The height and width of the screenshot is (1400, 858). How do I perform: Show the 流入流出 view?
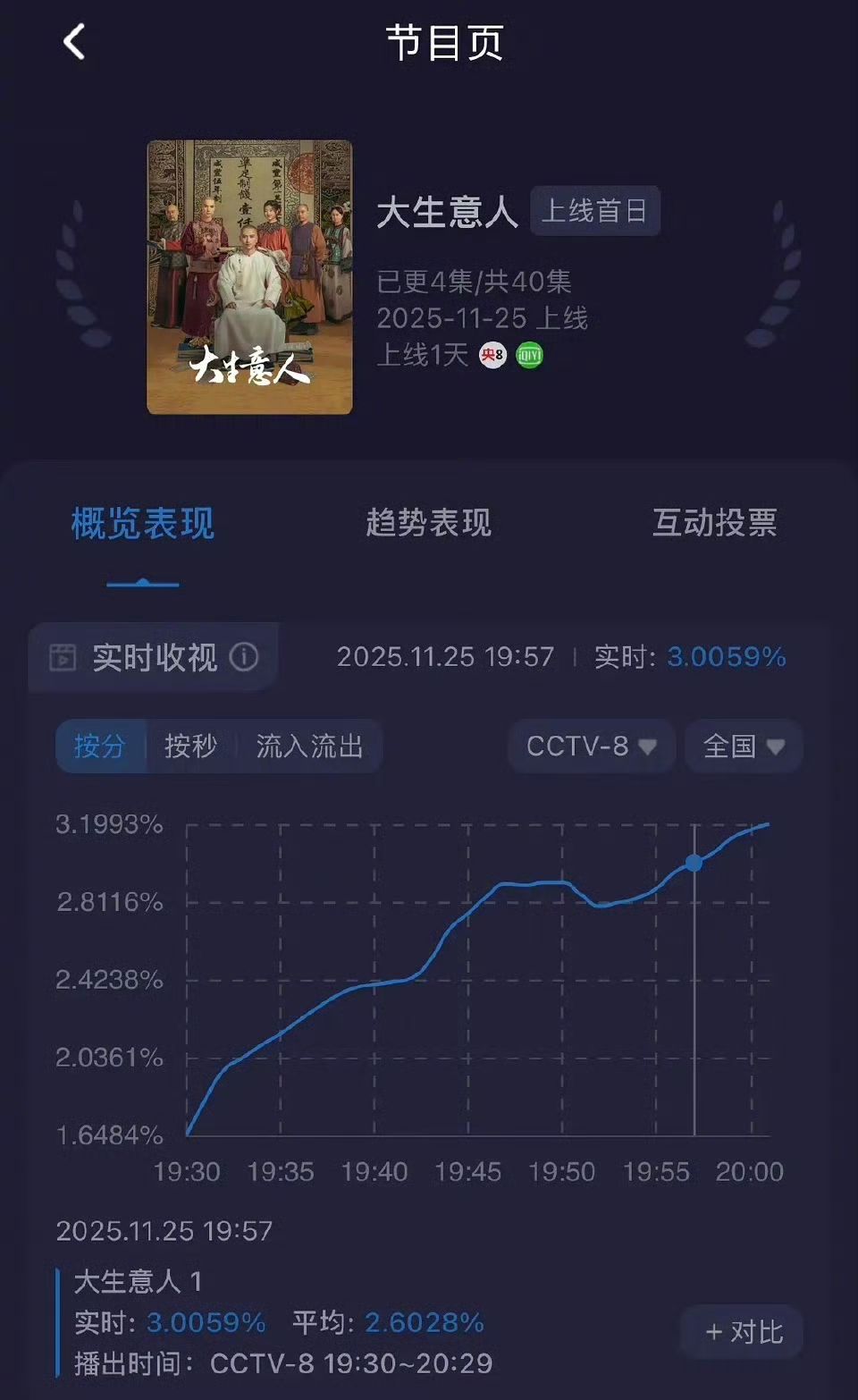(309, 746)
